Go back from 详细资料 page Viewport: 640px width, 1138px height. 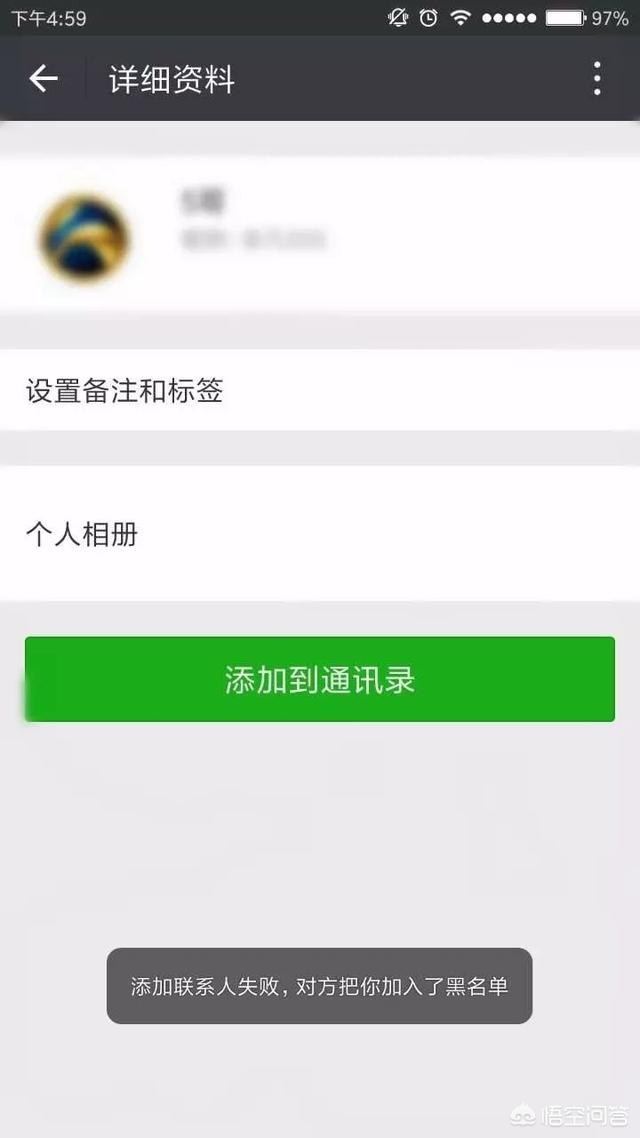[x=43, y=79]
